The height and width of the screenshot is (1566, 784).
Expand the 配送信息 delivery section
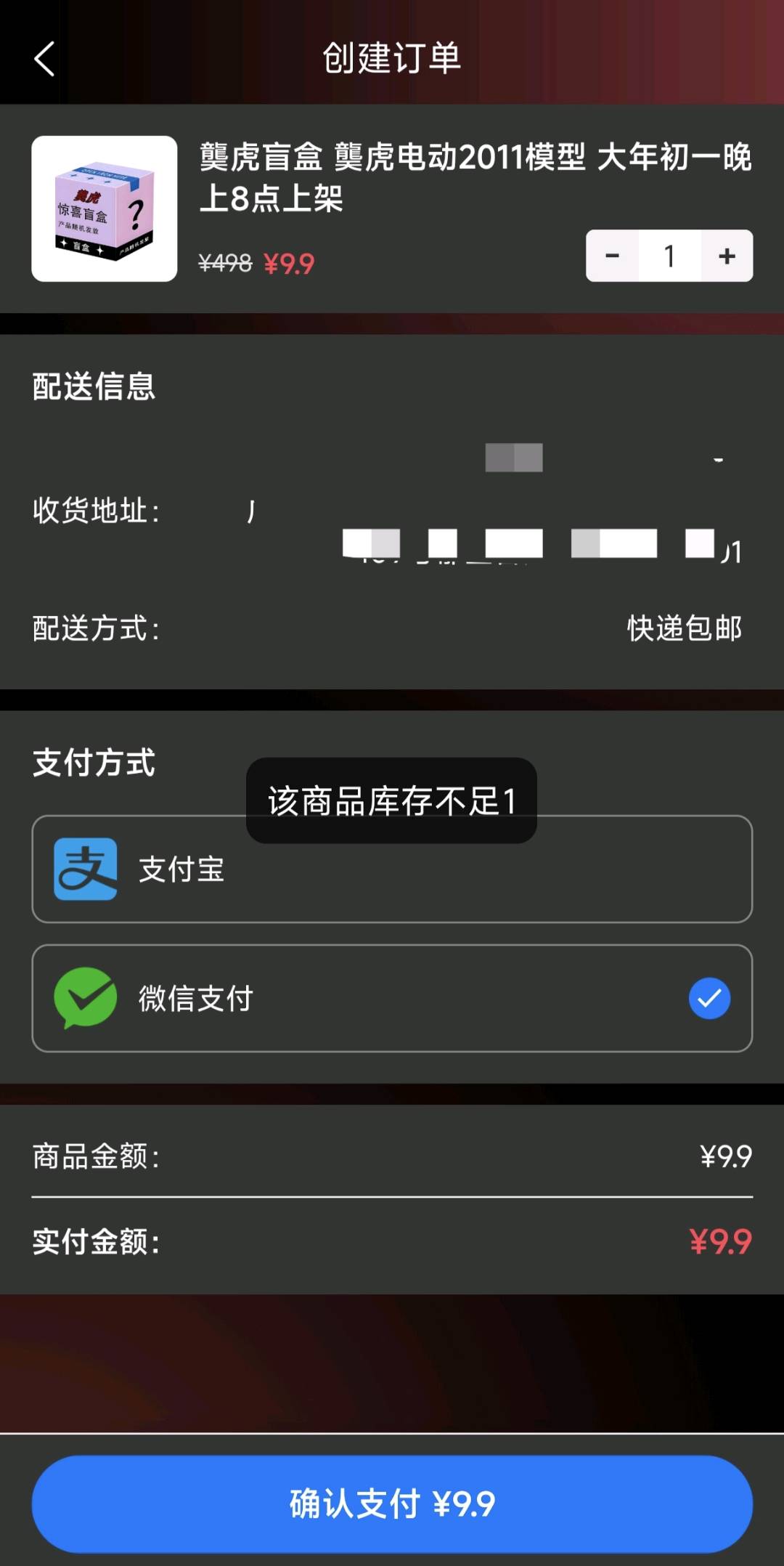coord(93,387)
